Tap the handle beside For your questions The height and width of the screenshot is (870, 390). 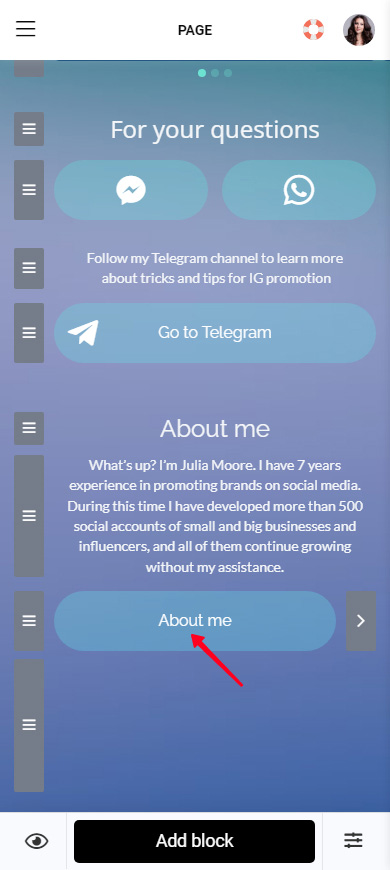pos(29,129)
